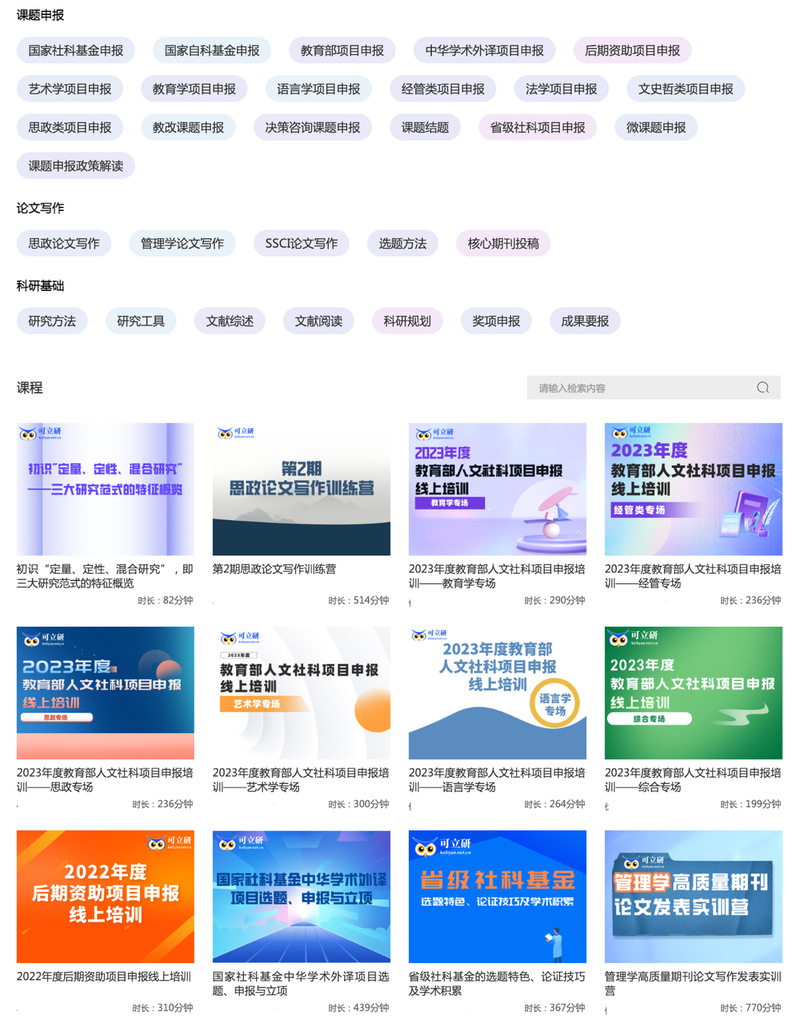Tap the search magnifier icon

point(763,388)
